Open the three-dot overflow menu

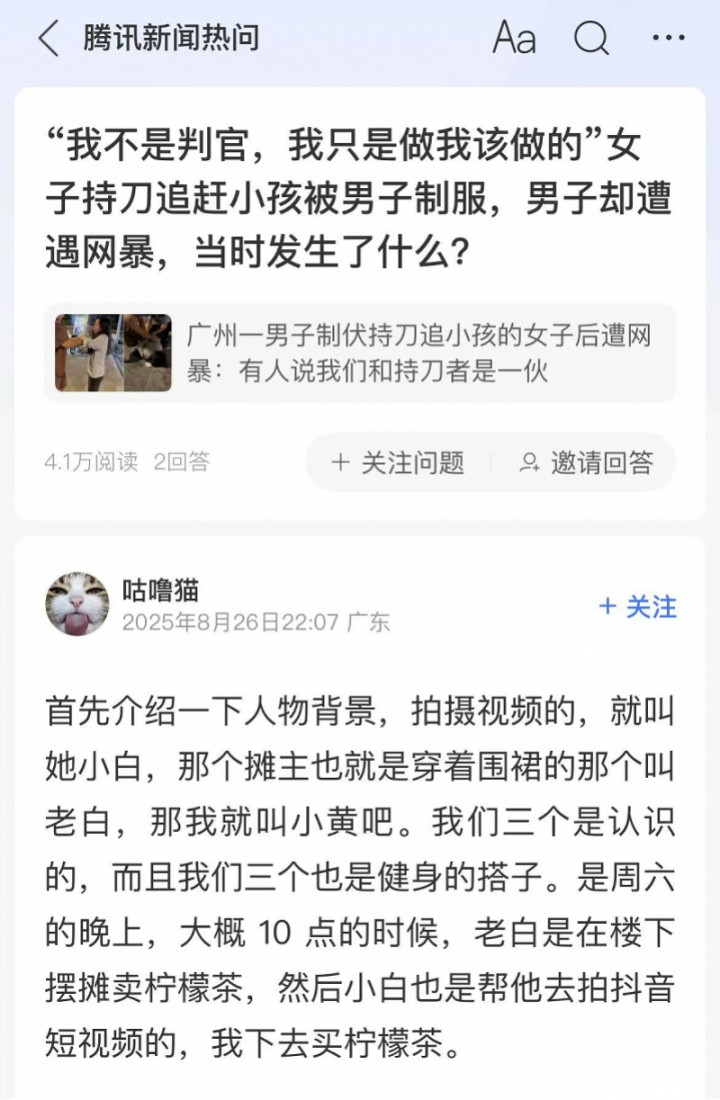[x=668, y=39]
